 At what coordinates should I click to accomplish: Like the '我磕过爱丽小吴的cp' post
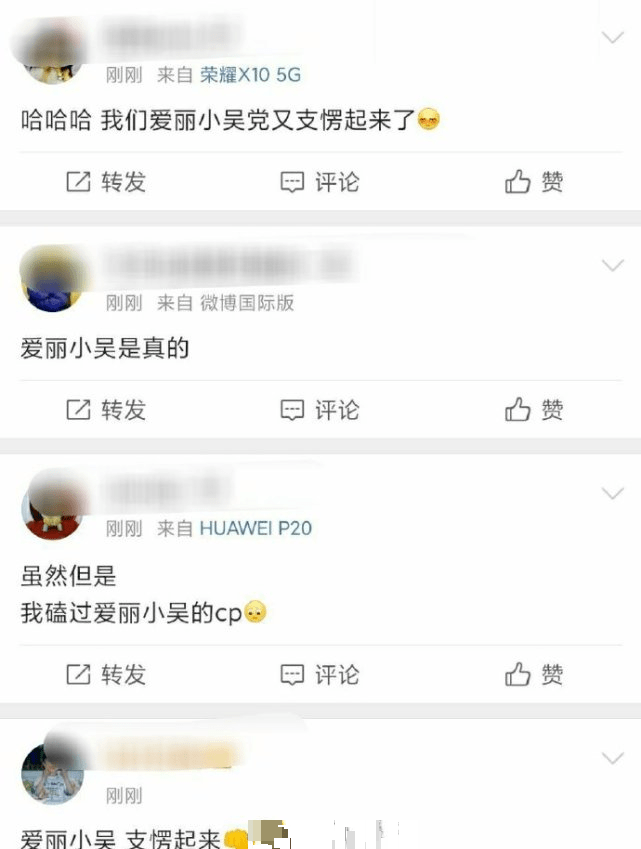(x=535, y=675)
